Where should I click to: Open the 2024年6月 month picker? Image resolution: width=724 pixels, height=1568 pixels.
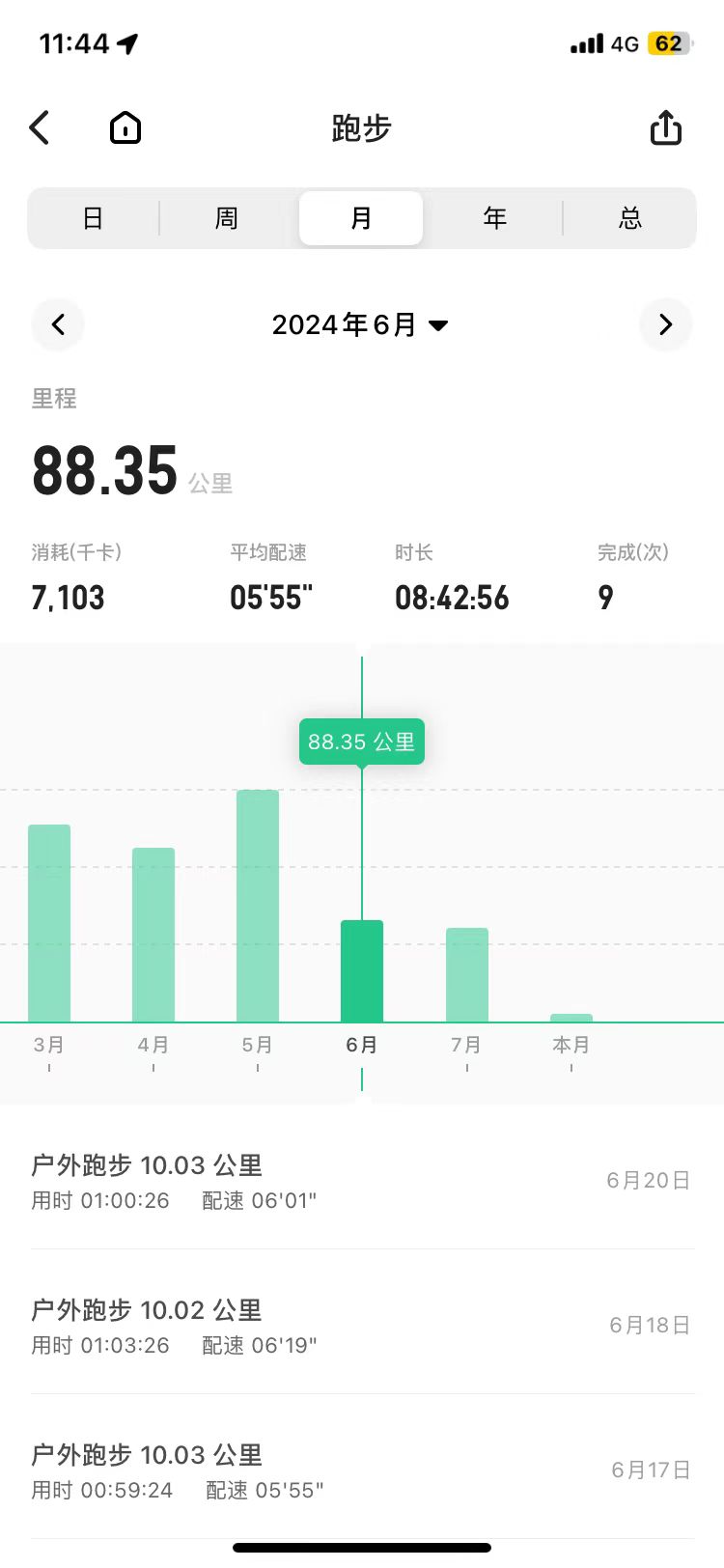pyautogui.click(x=360, y=324)
